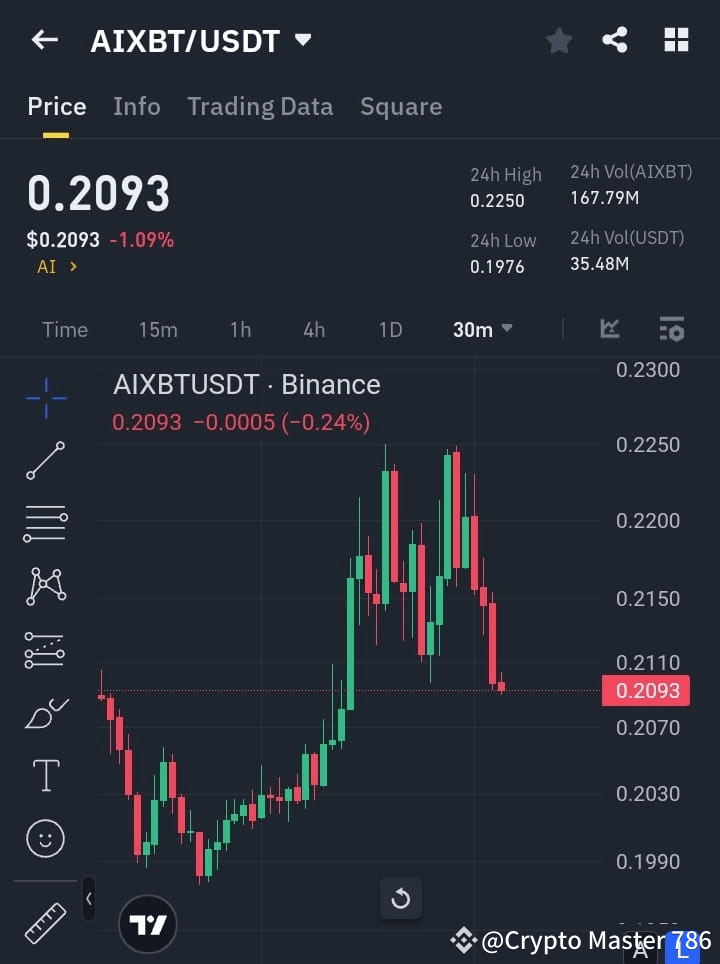Open the emoji sticker tool
Screen dimensions: 720x964
(45, 838)
